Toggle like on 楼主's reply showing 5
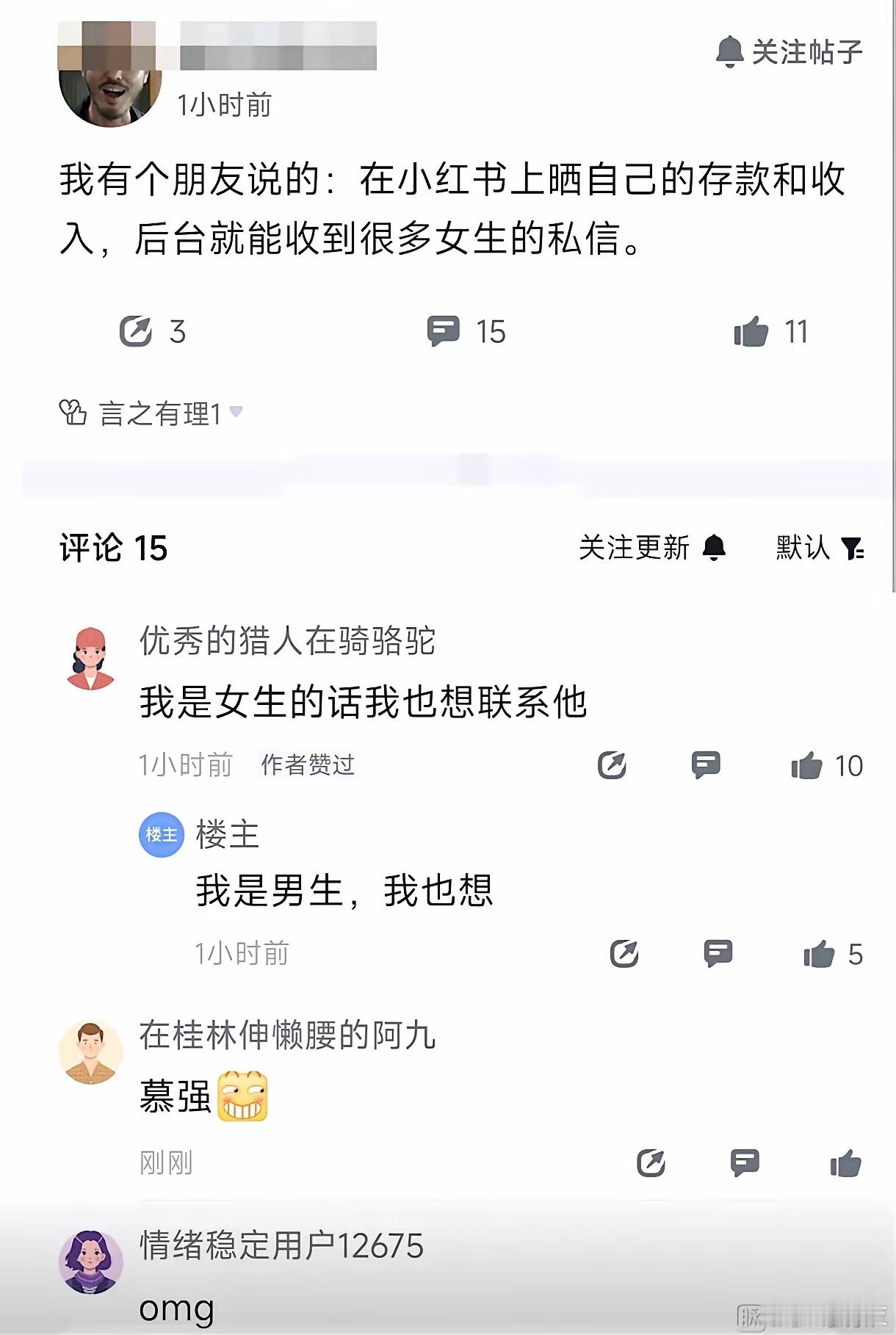This screenshot has height=1335, width=896. [x=819, y=953]
